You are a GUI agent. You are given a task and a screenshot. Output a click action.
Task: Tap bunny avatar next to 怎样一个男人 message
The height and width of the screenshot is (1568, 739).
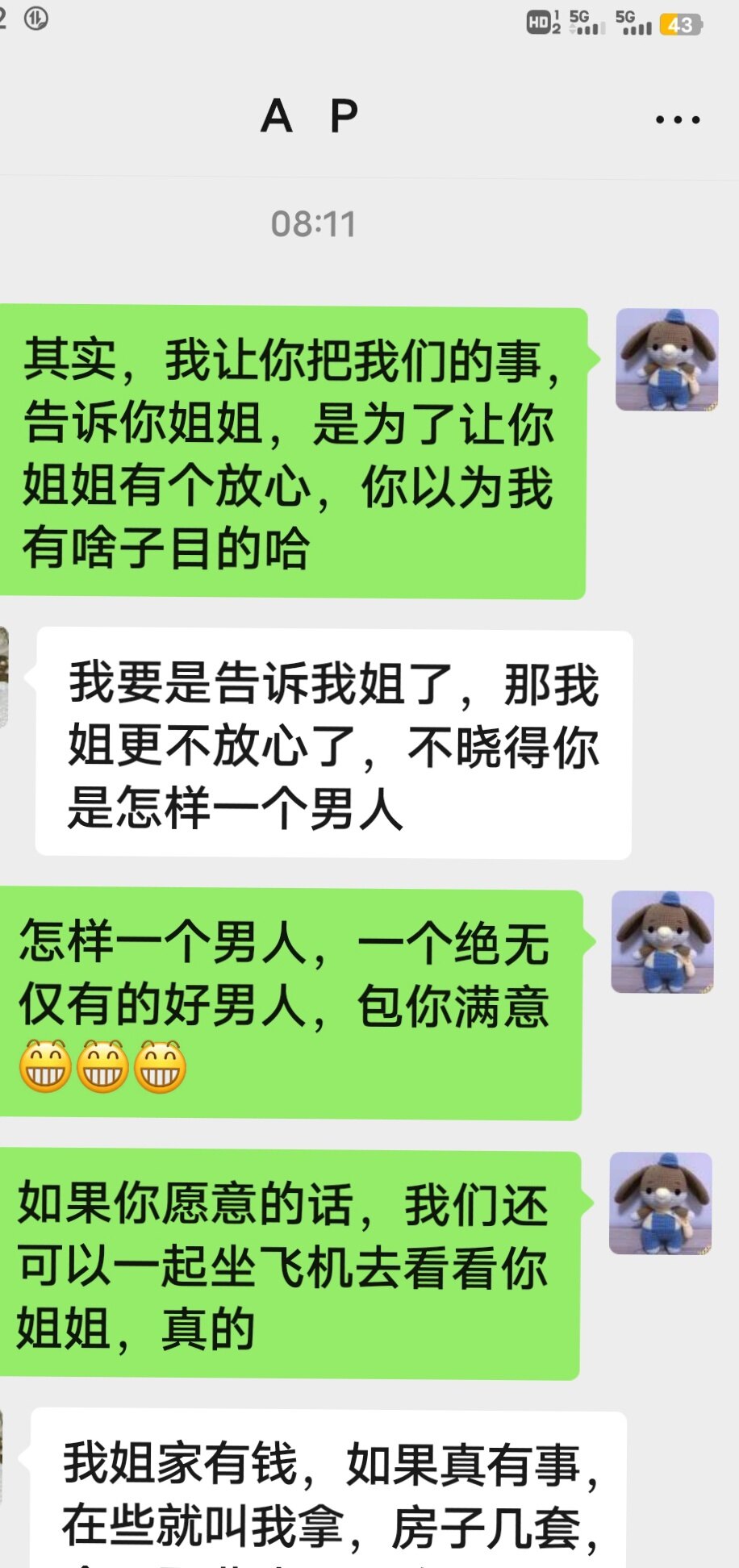pos(662,942)
